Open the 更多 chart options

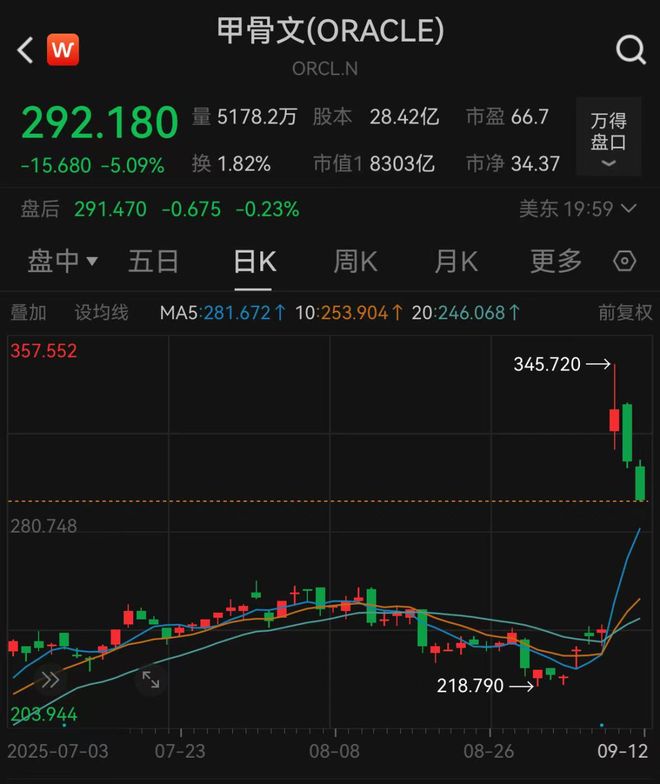[x=556, y=262]
